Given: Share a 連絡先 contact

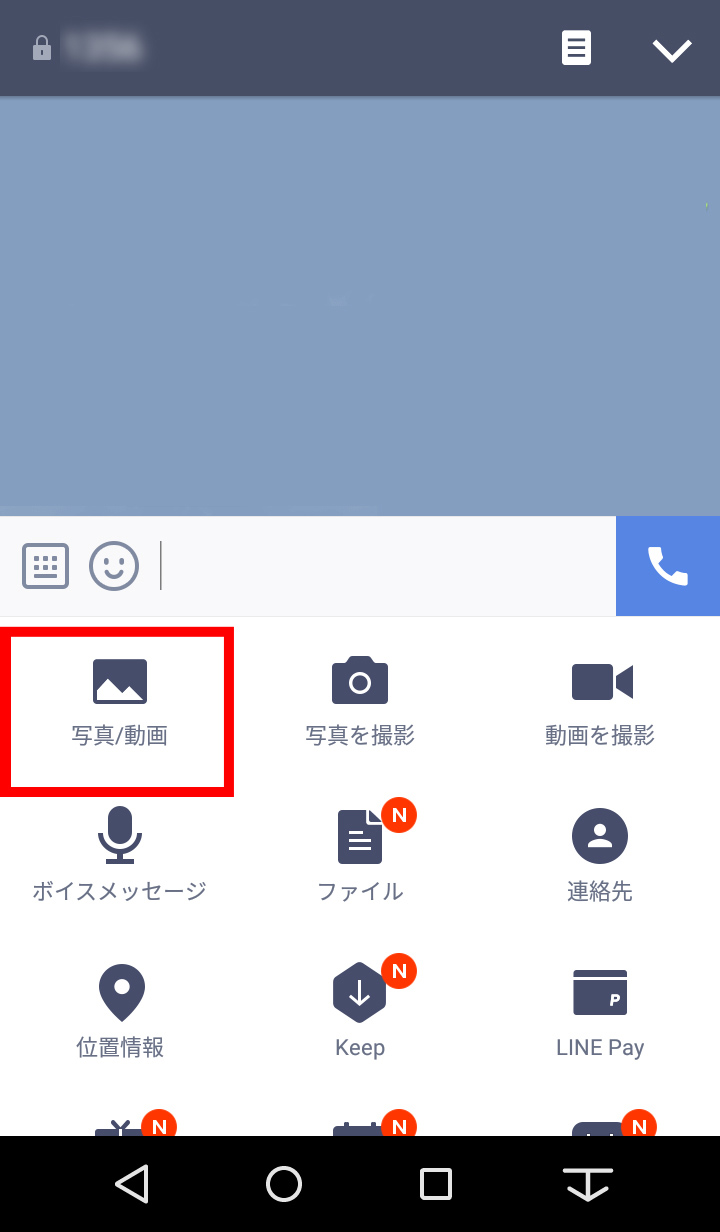Looking at the screenshot, I should [600, 856].
